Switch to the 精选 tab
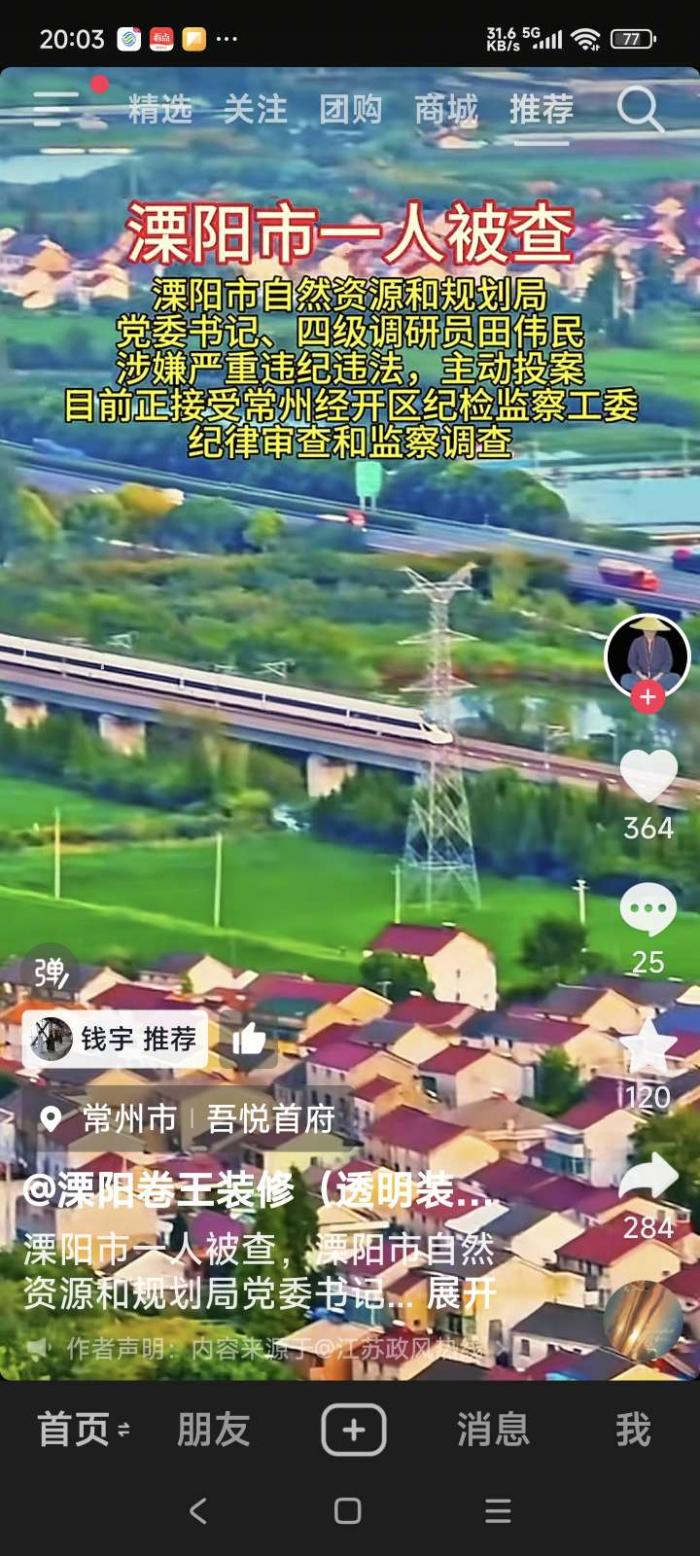The width and height of the screenshot is (700, 1556). tap(160, 110)
